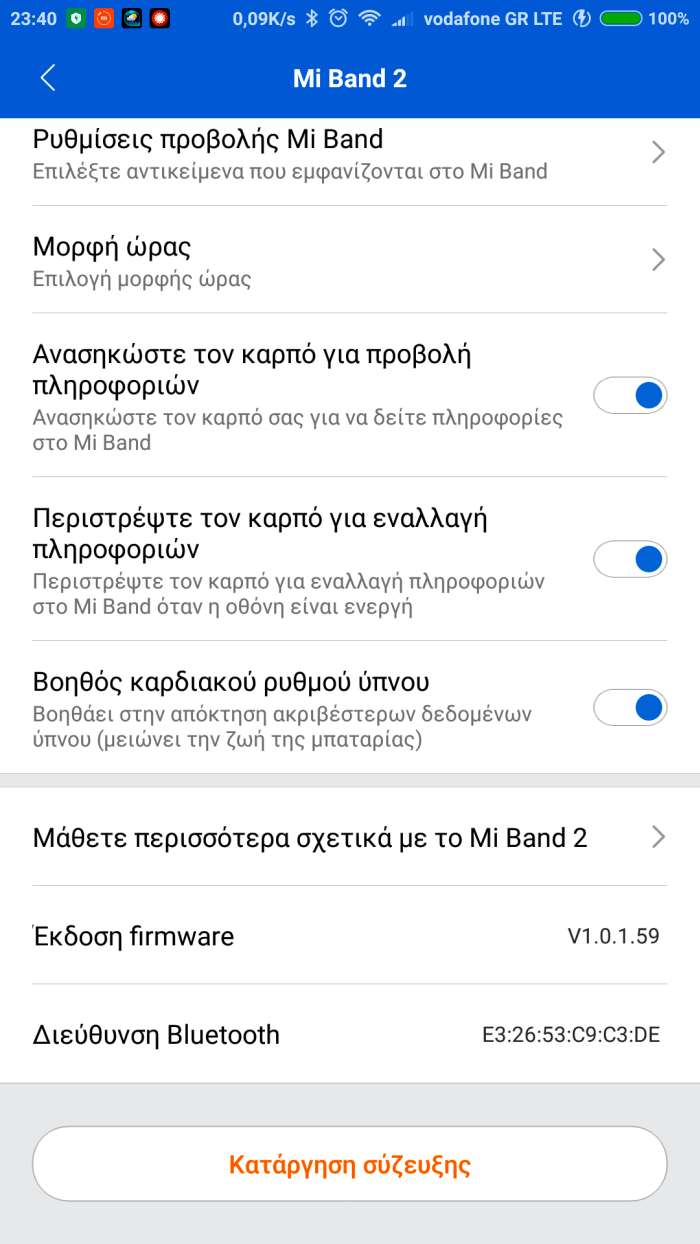700x1244 pixels.
Task: Go back using the top-left arrow
Action: pos(47,78)
